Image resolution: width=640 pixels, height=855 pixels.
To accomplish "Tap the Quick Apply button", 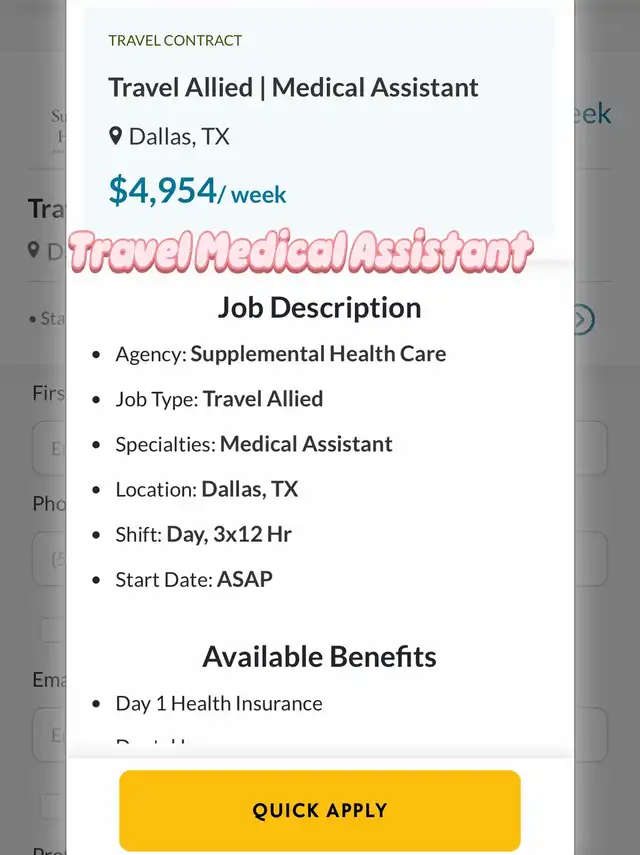I will click(320, 810).
